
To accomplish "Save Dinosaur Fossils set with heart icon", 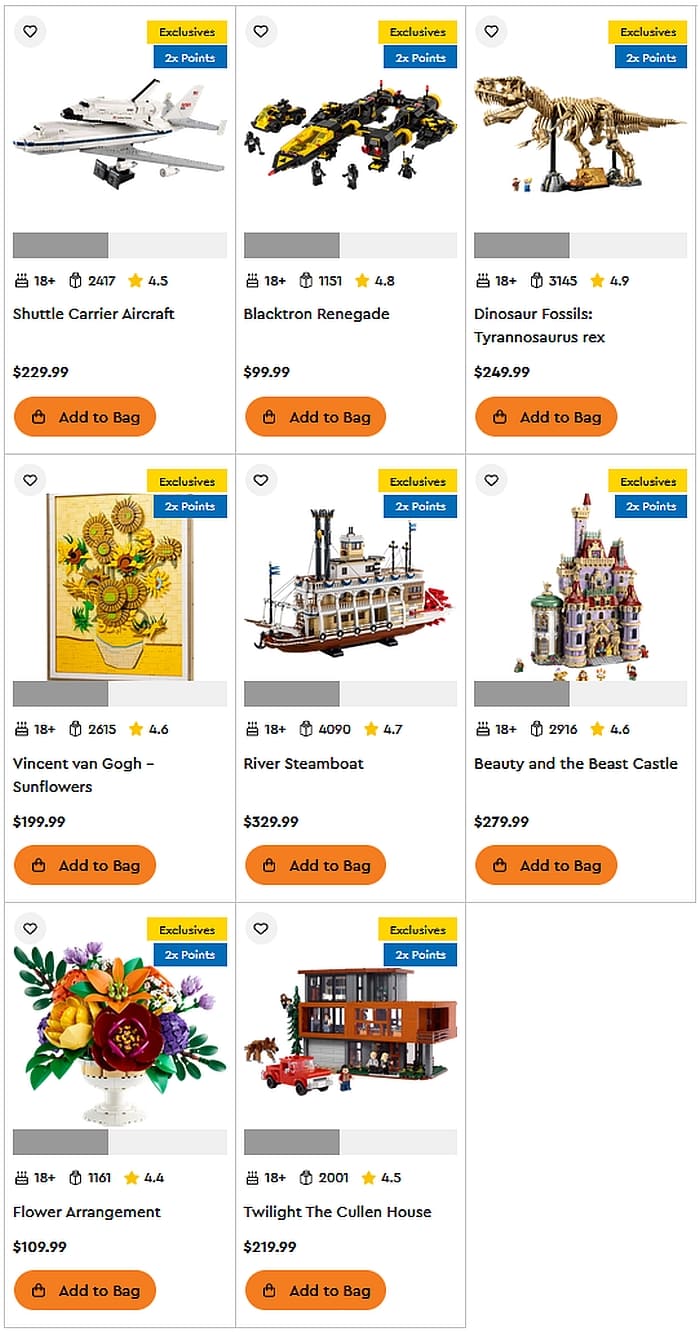I will click(491, 32).
